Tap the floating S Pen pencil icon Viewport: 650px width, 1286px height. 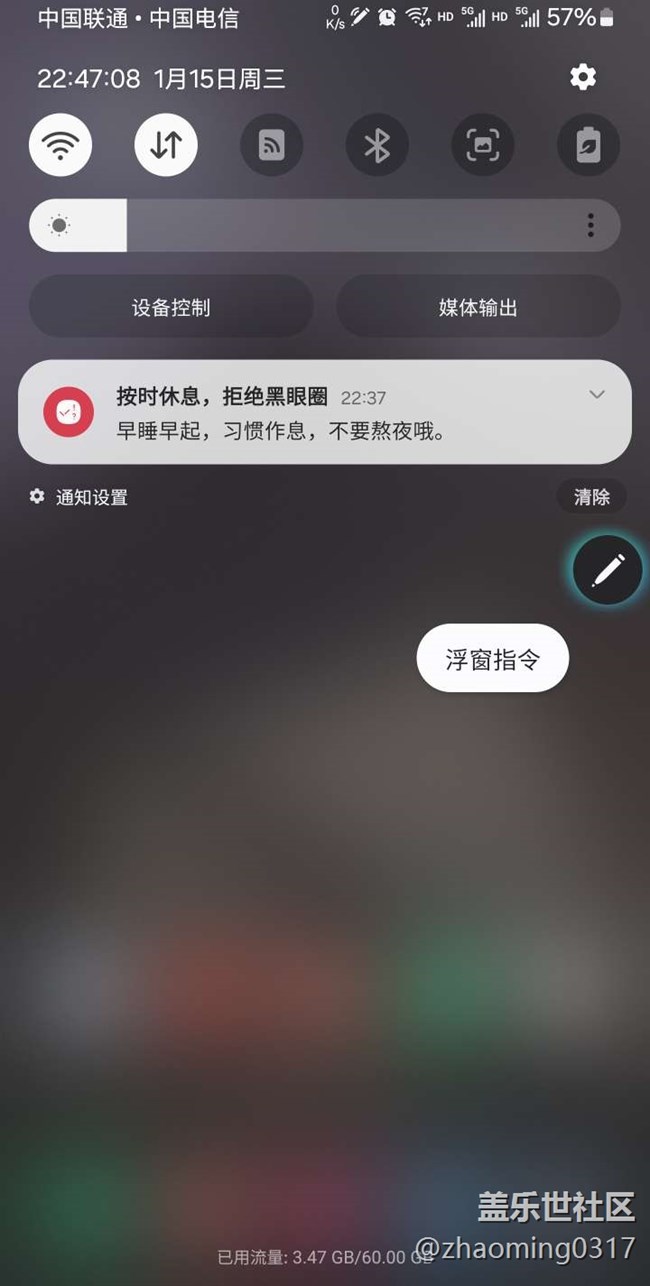tap(607, 570)
